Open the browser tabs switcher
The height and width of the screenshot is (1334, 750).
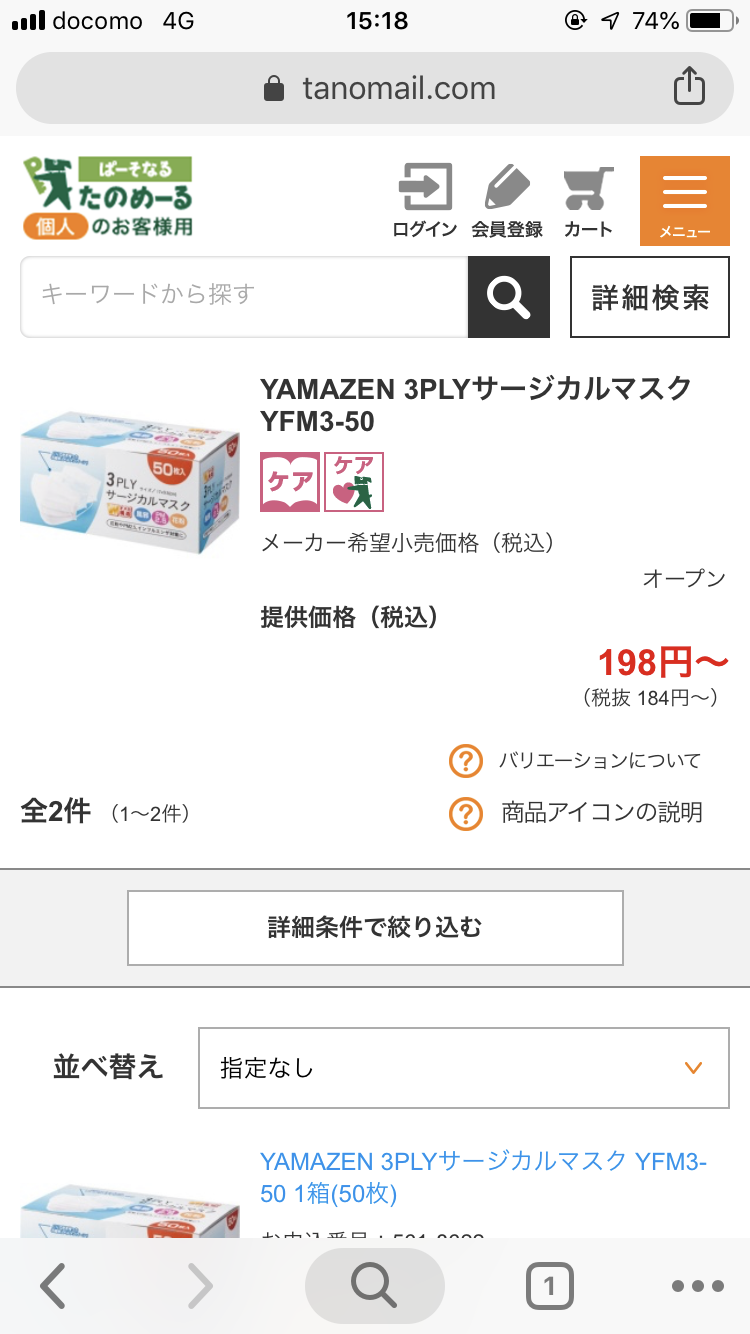549,1286
